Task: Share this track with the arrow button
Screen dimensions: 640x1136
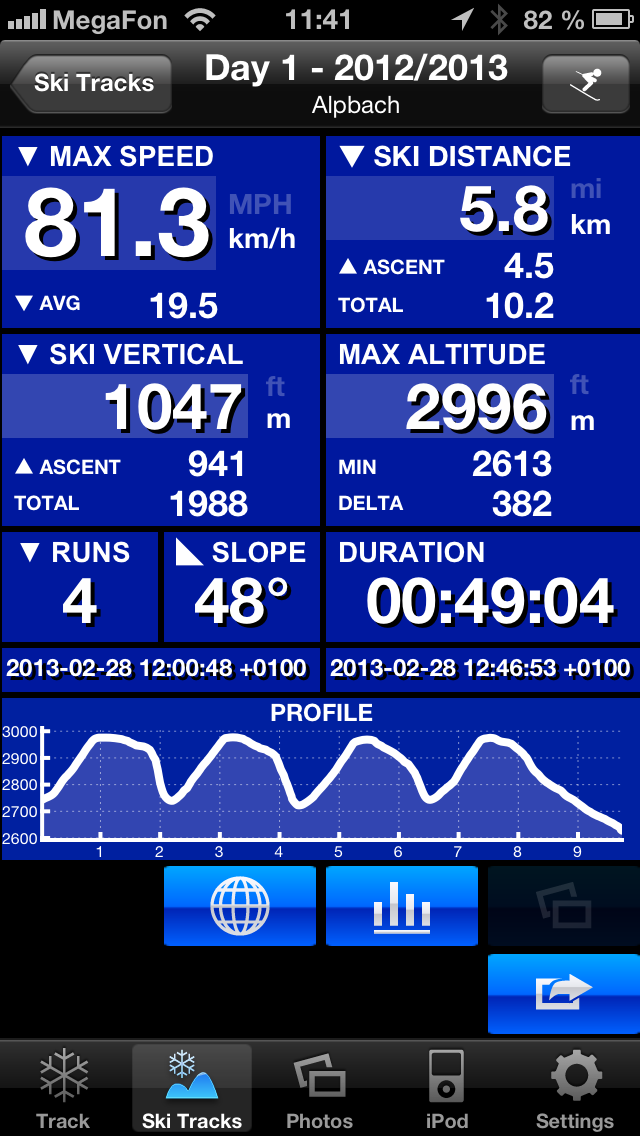Action: click(564, 993)
